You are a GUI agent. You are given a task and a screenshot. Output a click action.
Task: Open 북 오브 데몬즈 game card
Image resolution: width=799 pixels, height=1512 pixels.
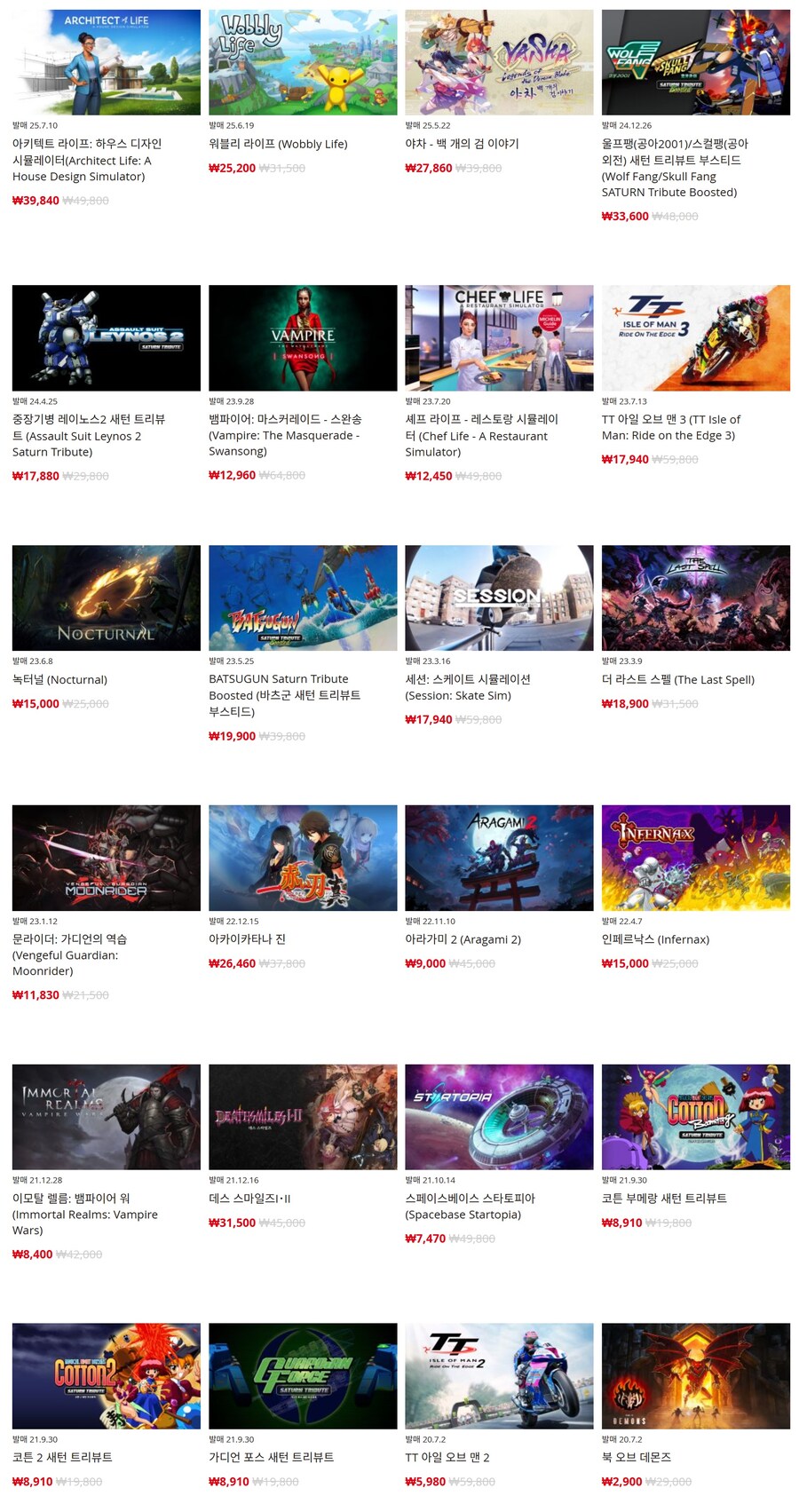tap(695, 1375)
